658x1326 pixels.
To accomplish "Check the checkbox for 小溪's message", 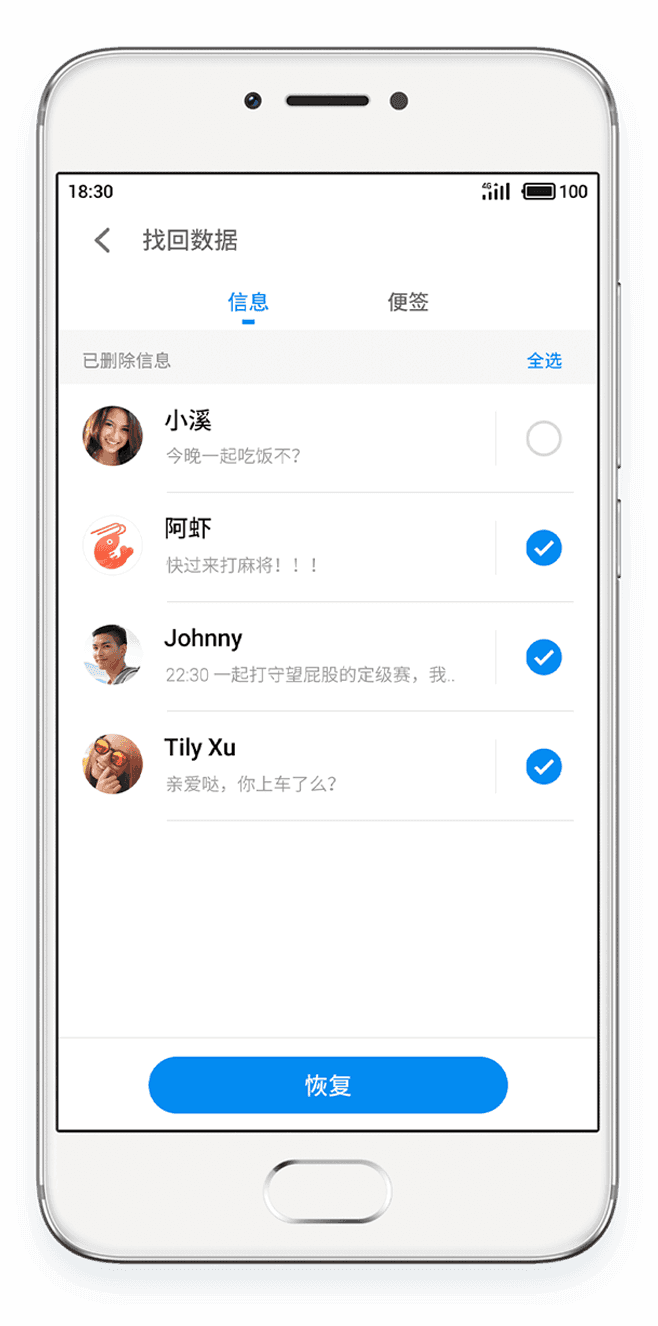I will point(544,439).
